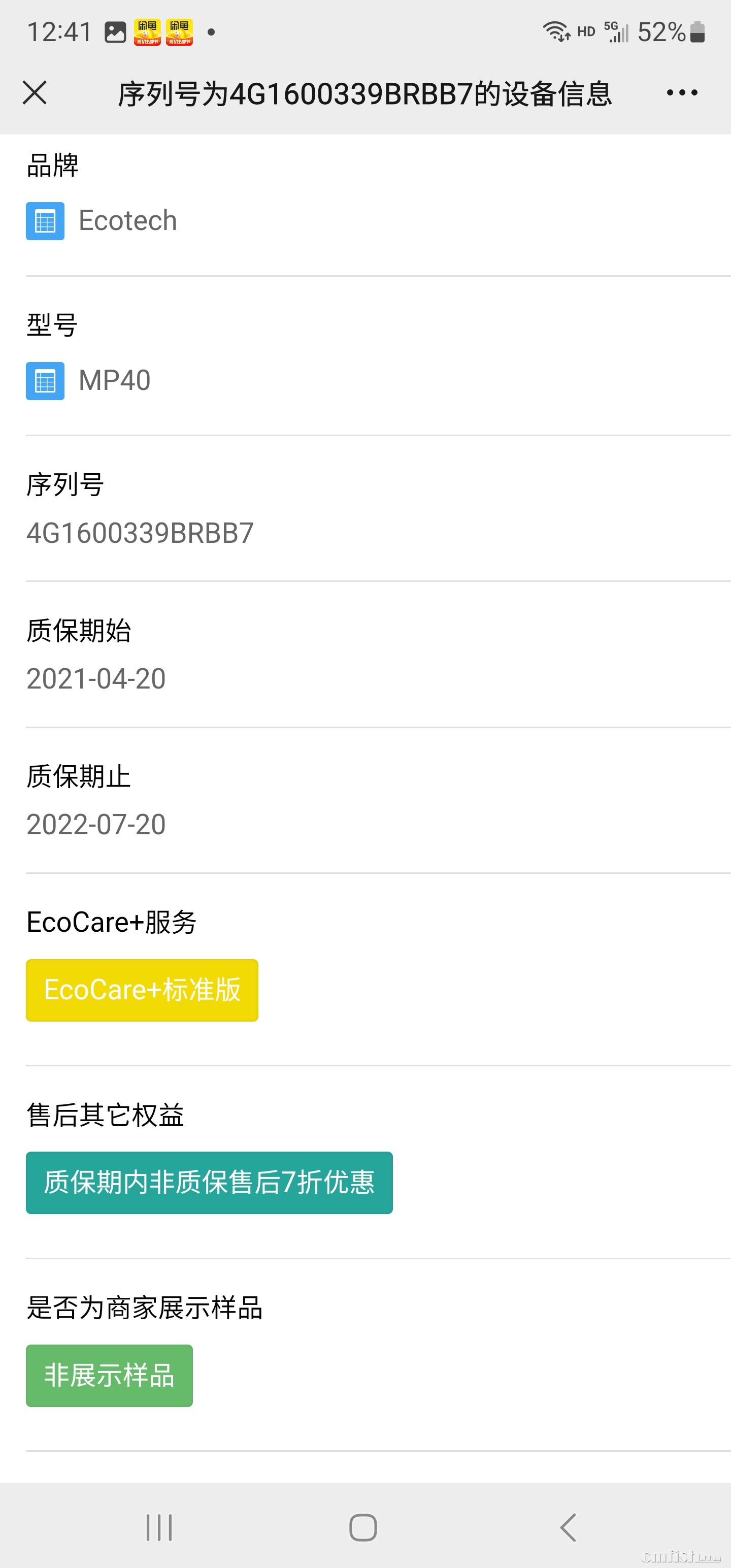Tap the table icon beside model MP40
This screenshot has height=1568, width=731.
click(x=45, y=379)
